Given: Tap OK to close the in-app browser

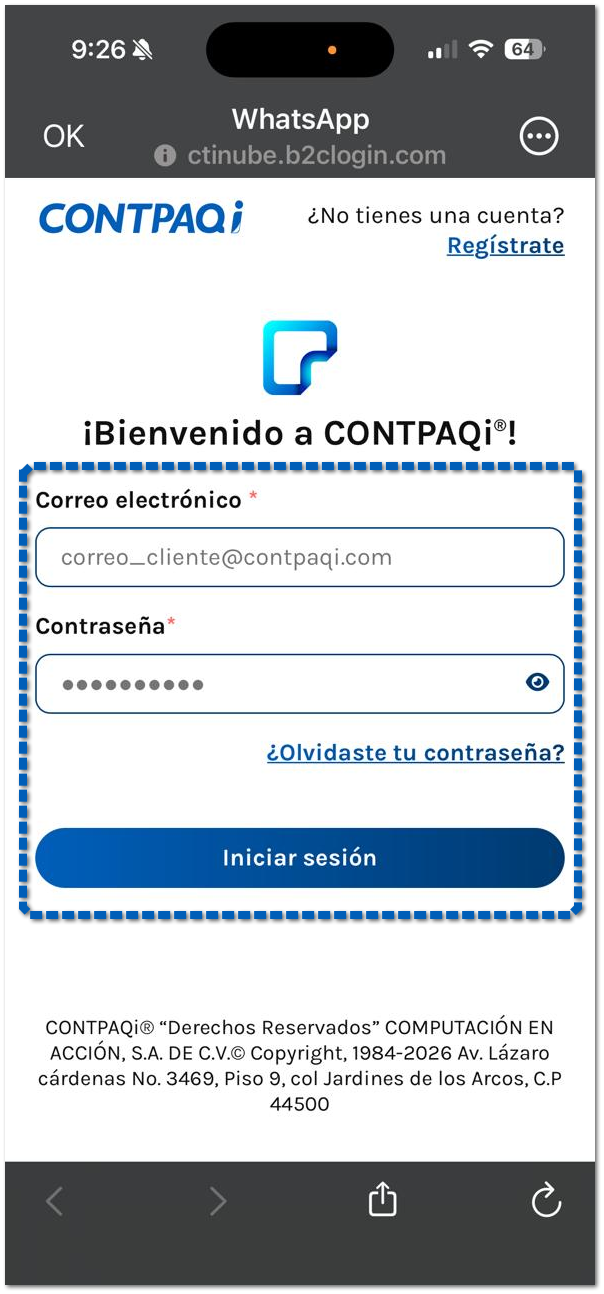Looking at the screenshot, I should pyautogui.click(x=63, y=136).
